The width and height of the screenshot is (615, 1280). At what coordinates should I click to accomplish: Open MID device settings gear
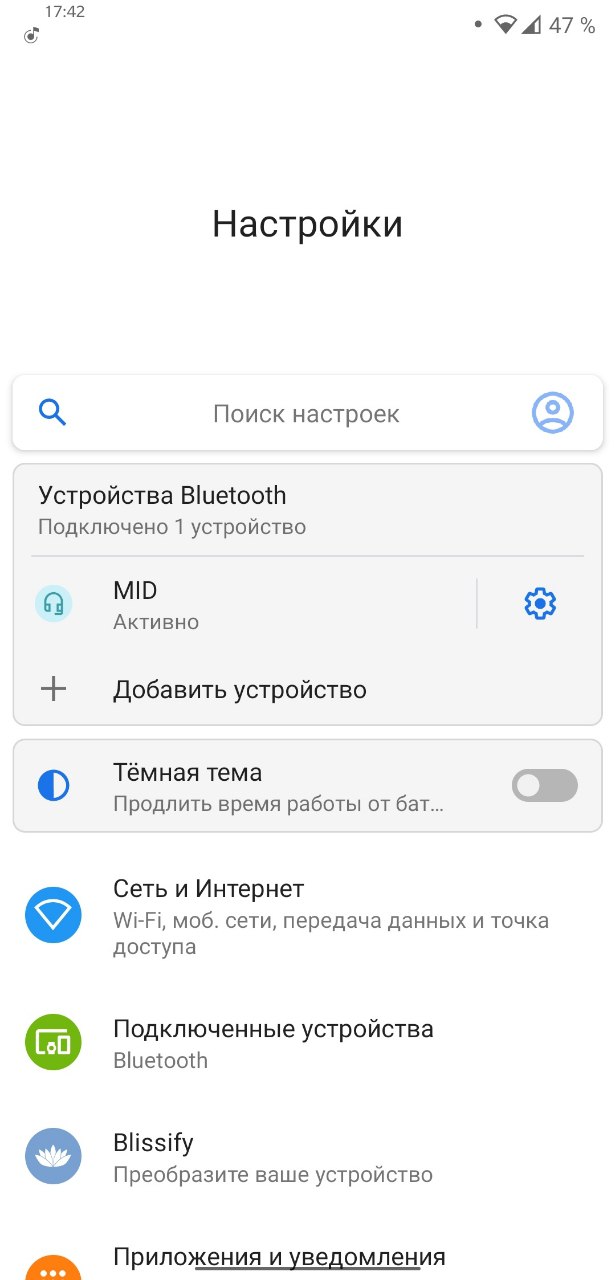click(540, 604)
